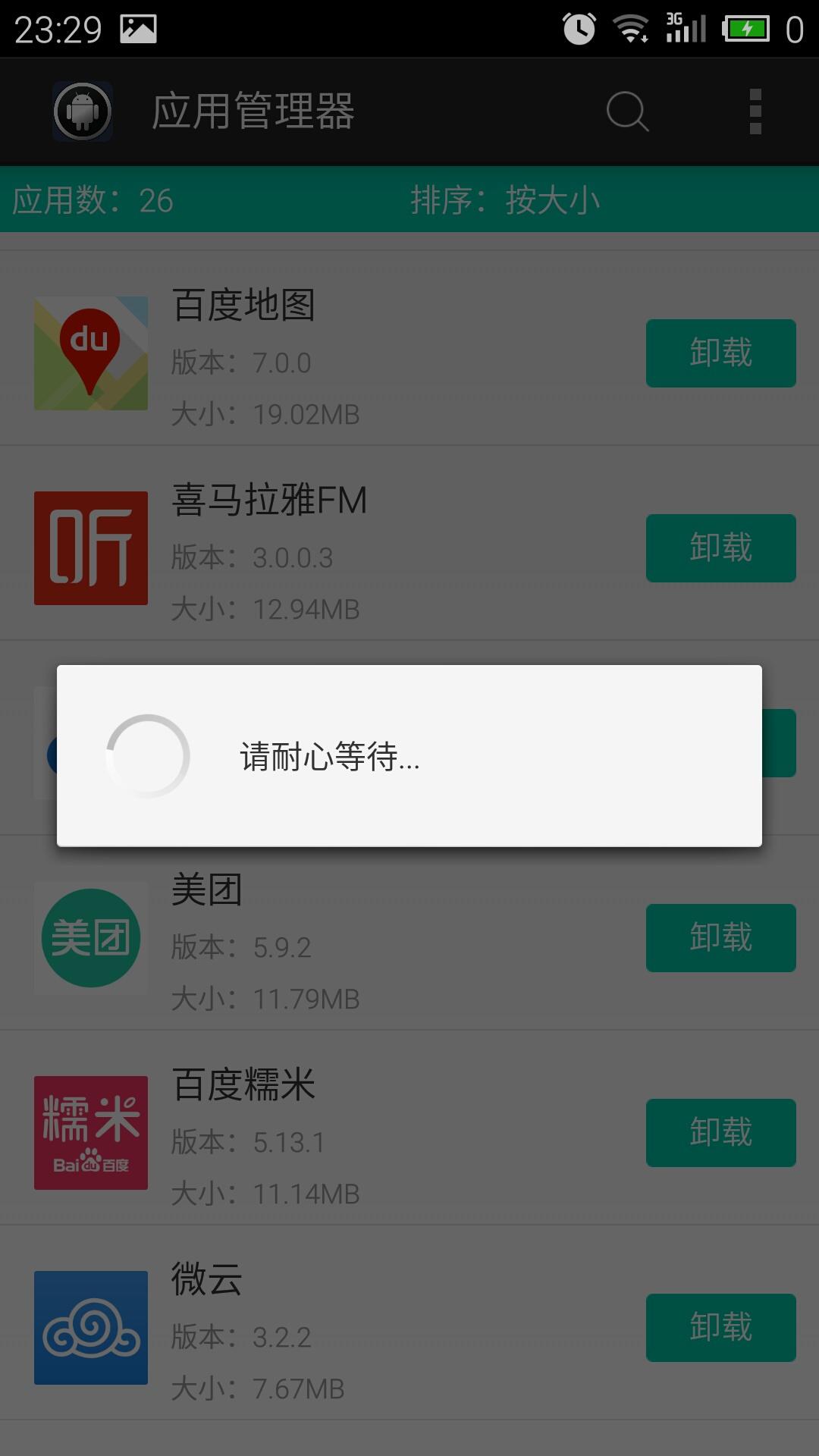
Task: Open search in the app manager toolbar
Action: pos(625,112)
